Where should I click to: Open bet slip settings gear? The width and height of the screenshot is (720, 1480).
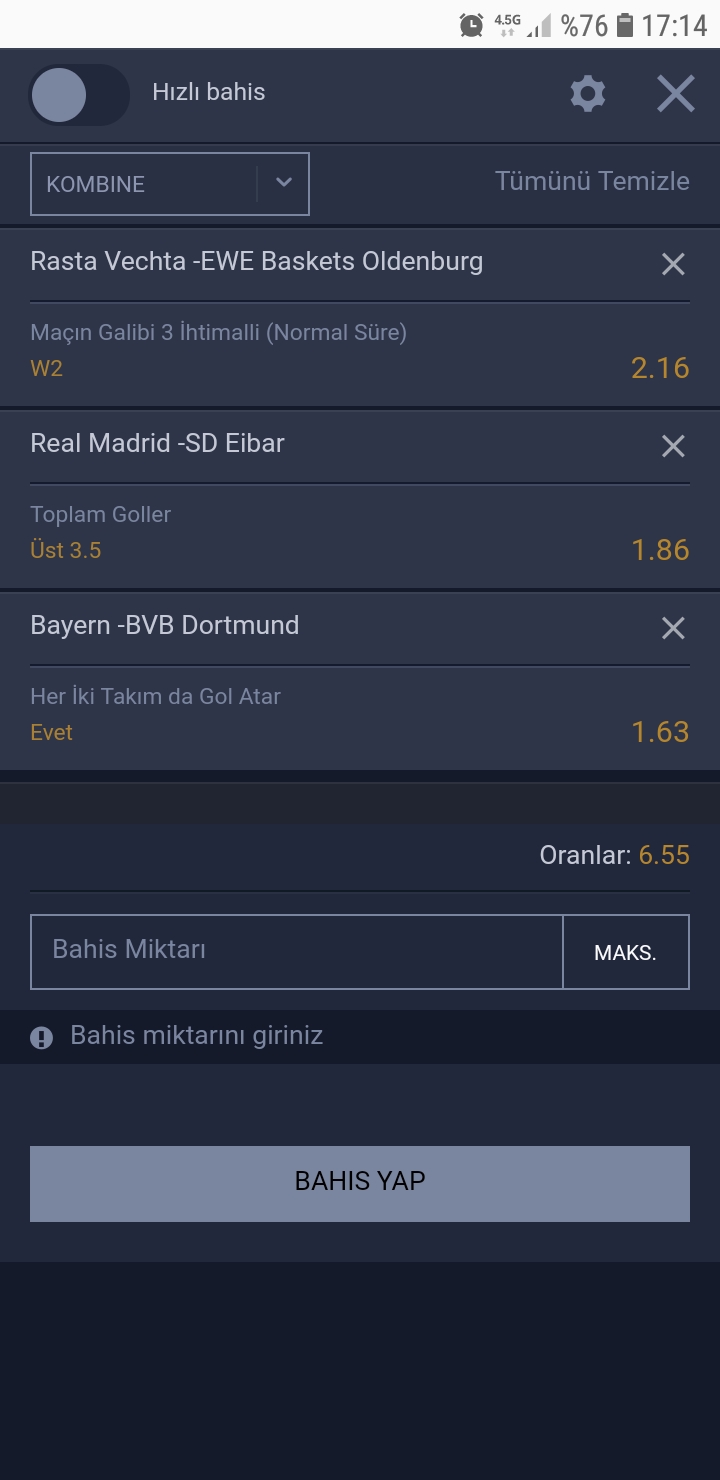(x=588, y=93)
